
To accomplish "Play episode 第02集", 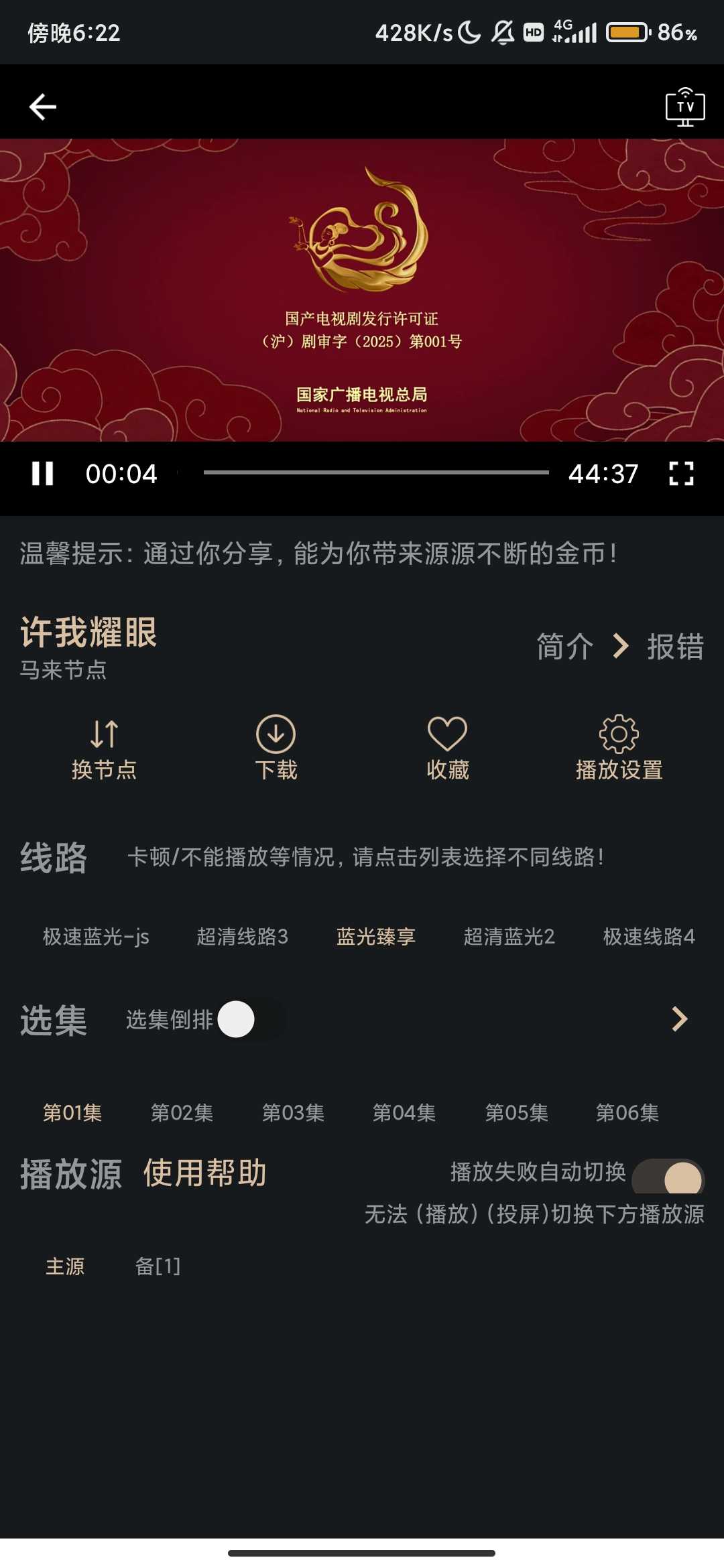I will [x=182, y=1113].
